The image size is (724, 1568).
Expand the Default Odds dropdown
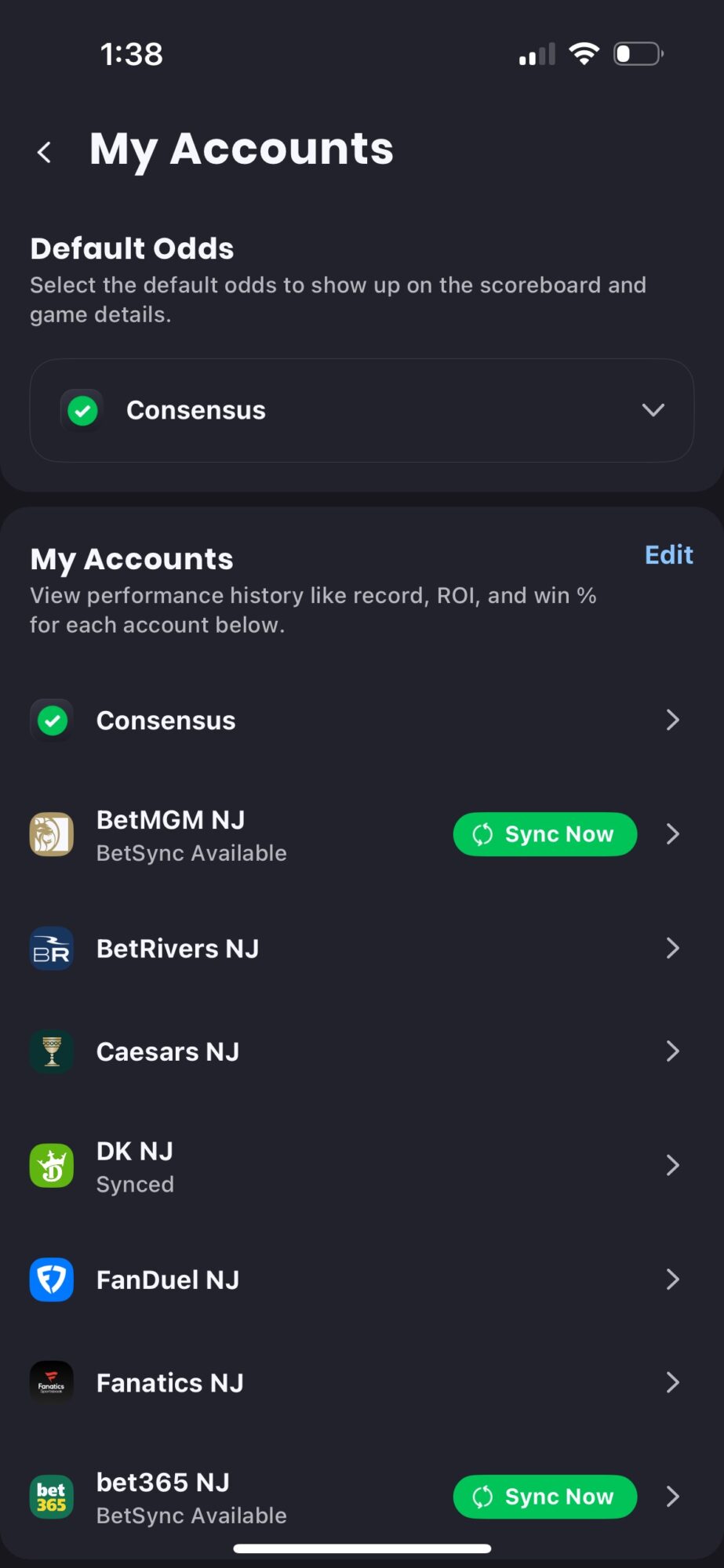point(652,410)
